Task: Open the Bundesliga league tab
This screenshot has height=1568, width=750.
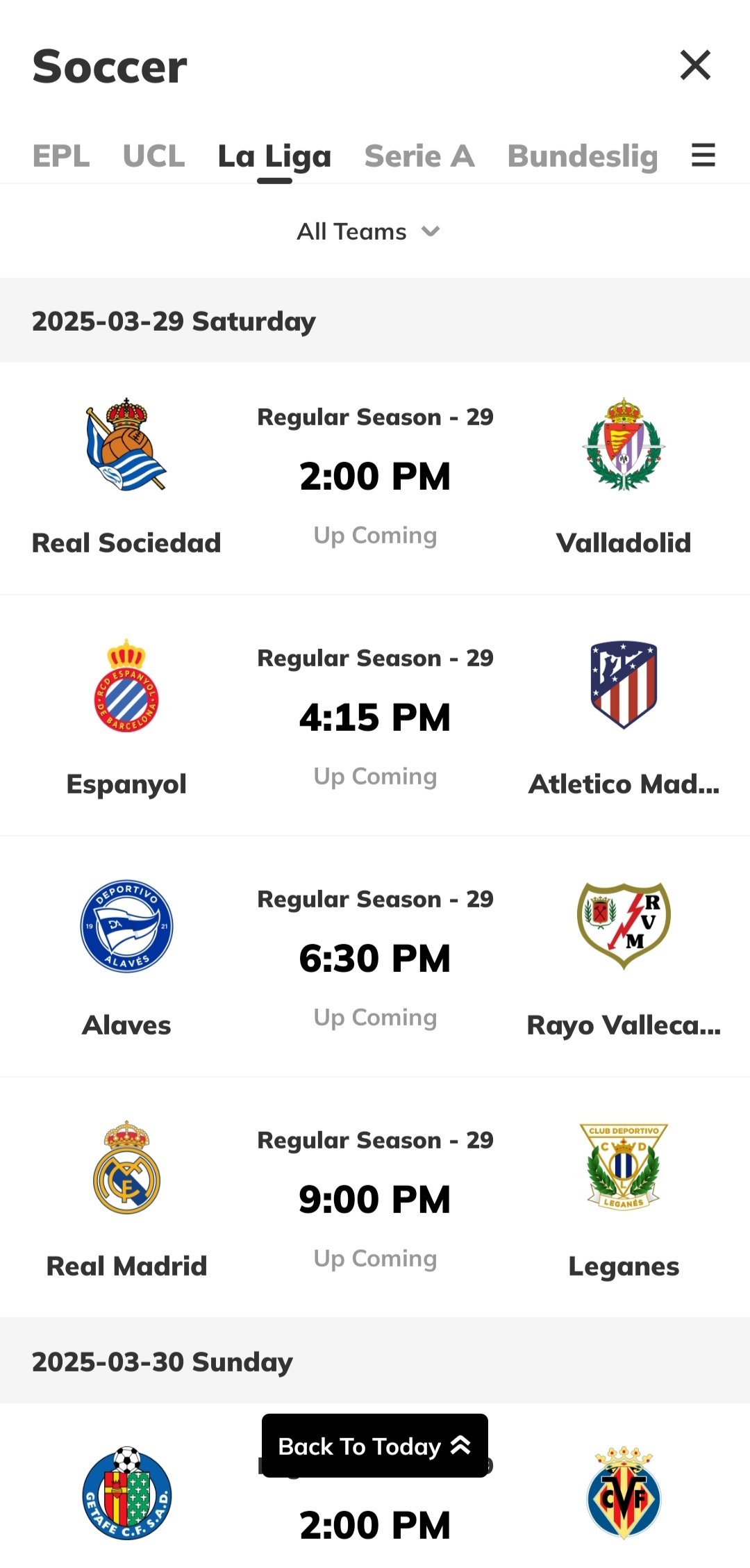Action: (583, 156)
